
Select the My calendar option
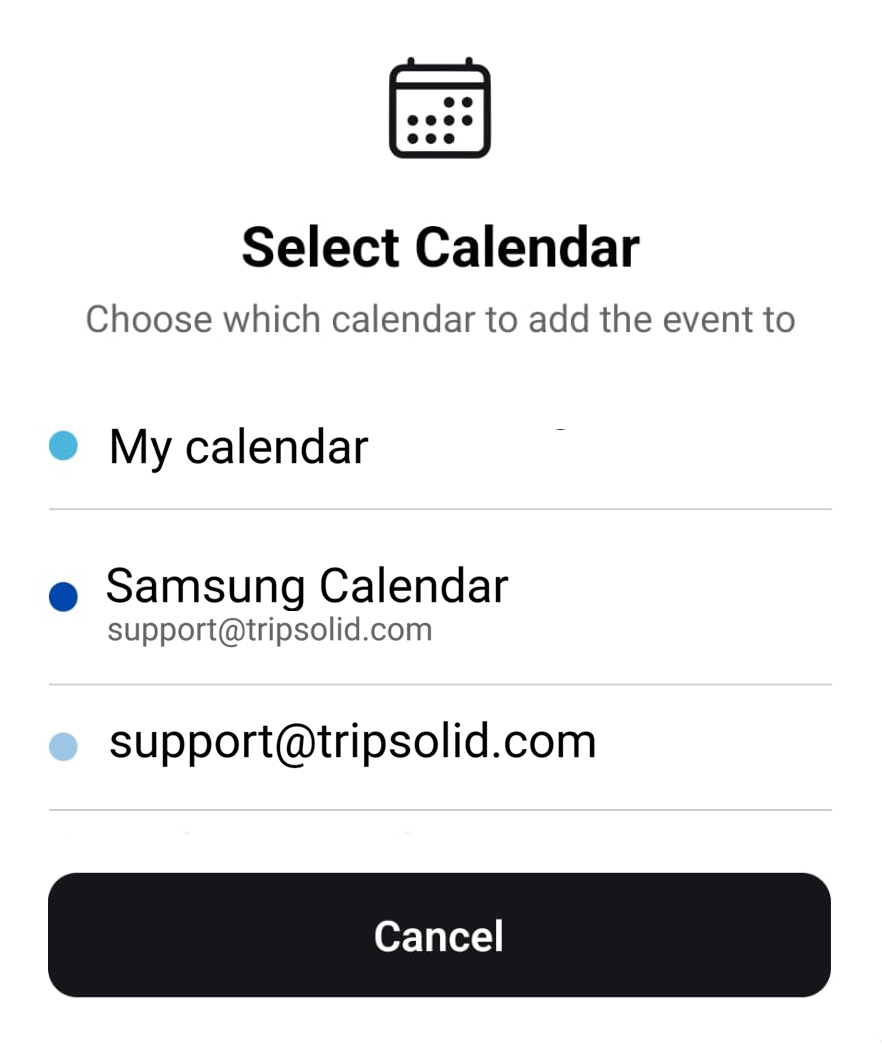pos(238,447)
